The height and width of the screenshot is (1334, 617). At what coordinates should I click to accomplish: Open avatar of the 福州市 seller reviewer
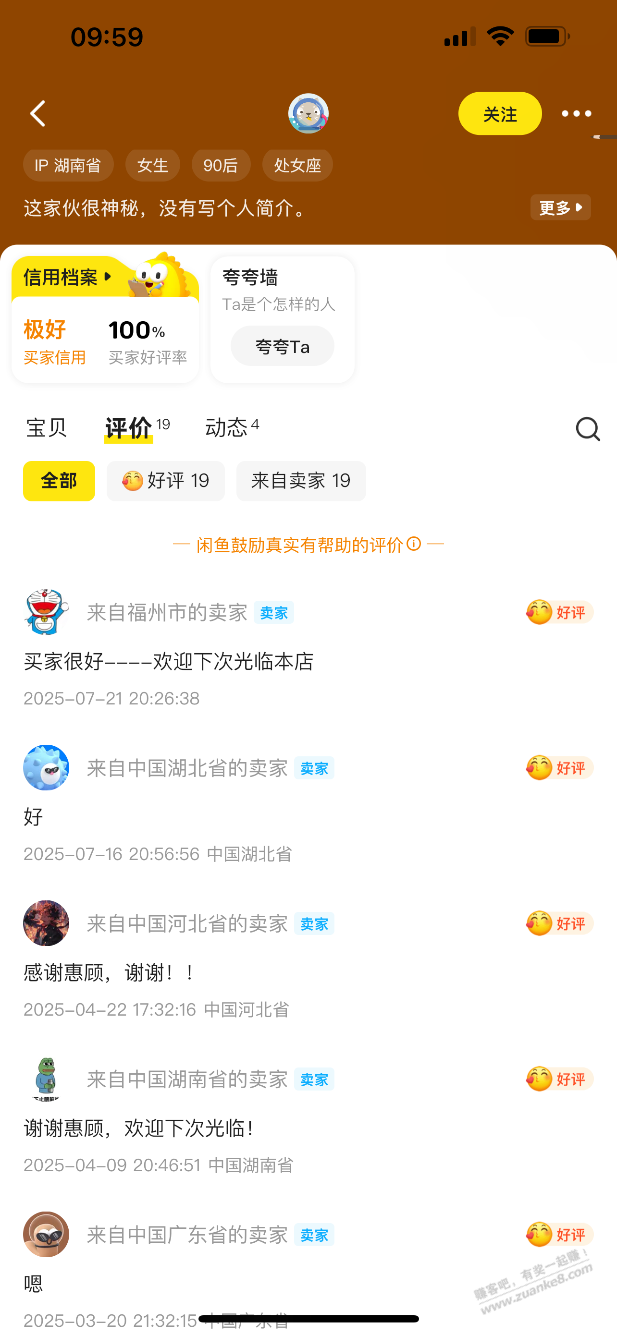pos(46,612)
